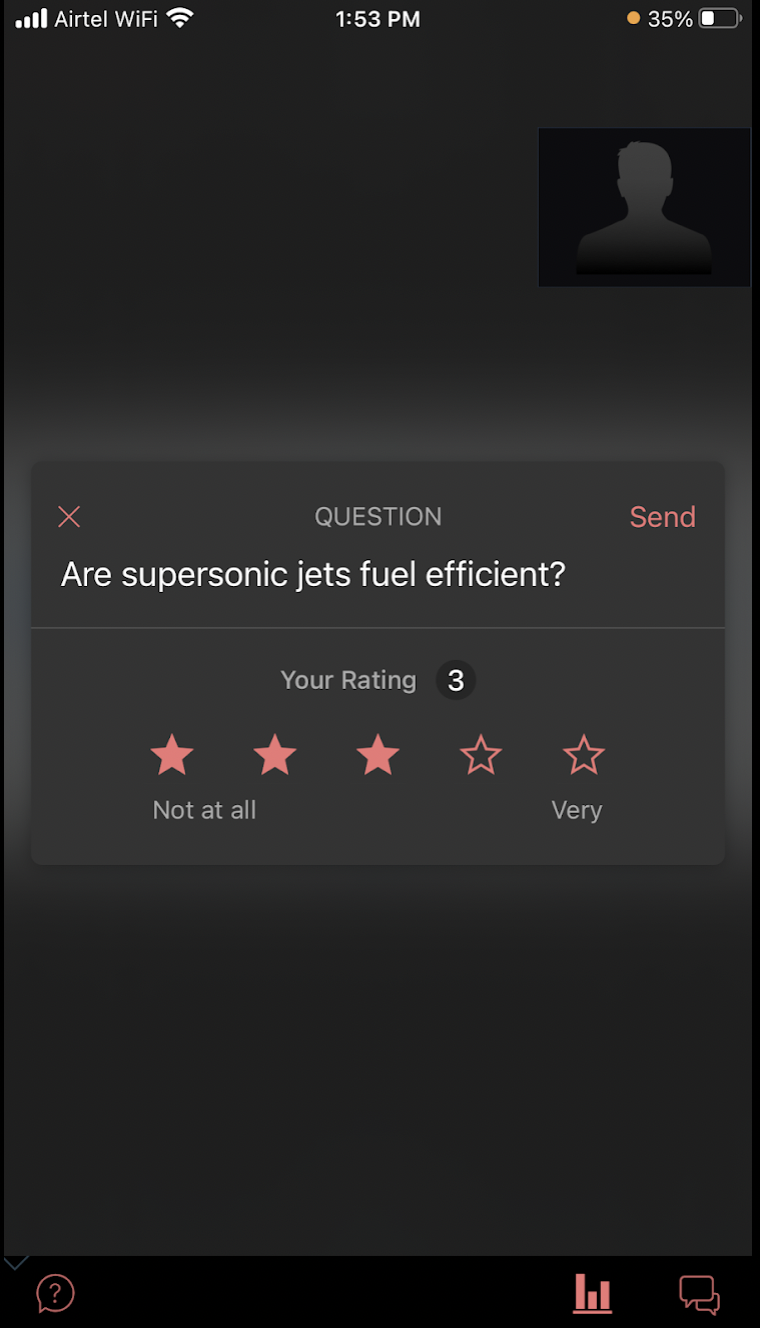Send the rating response

coord(662,517)
